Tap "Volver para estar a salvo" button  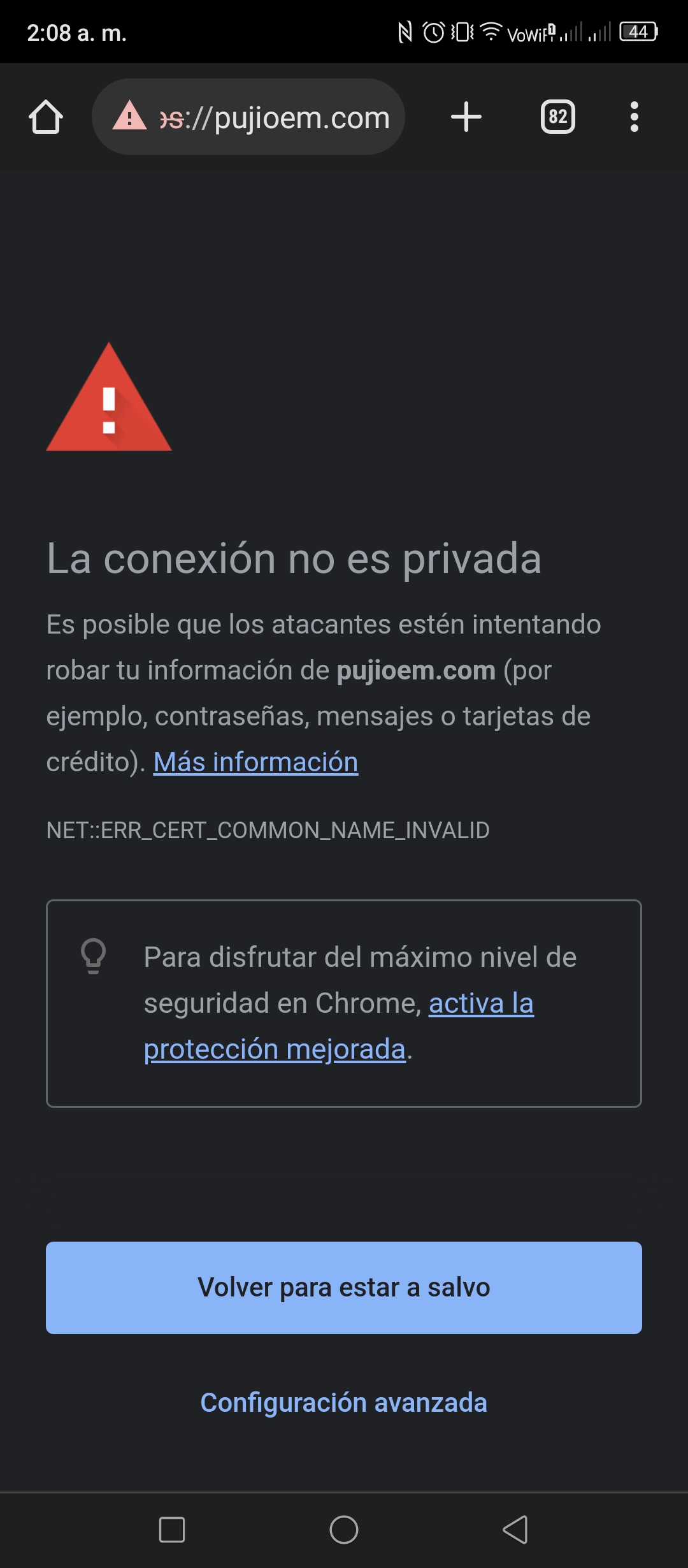click(x=344, y=1288)
